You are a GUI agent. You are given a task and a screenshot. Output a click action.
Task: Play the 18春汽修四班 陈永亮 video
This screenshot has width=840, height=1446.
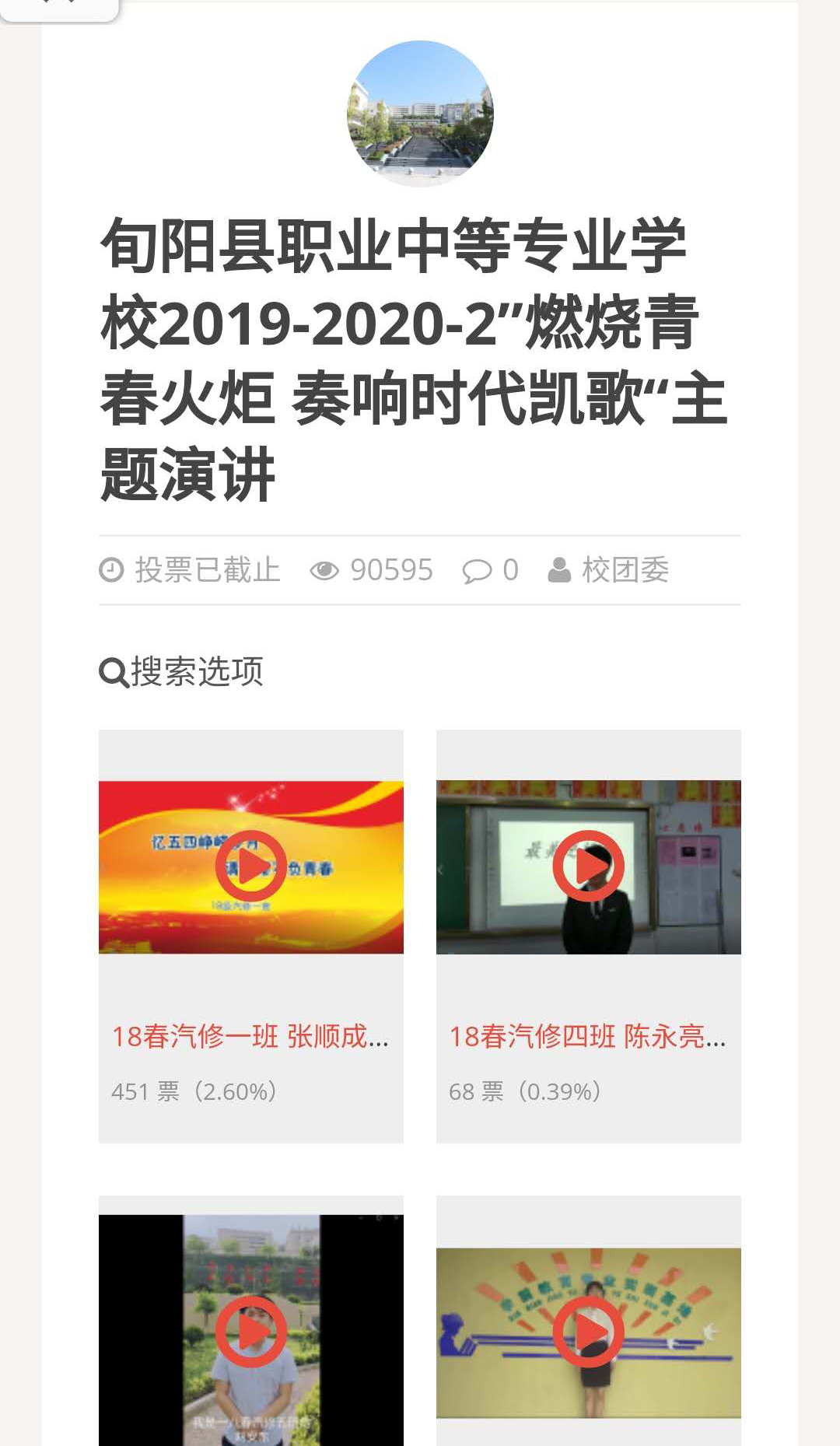pyautogui.click(x=588, y=867)
